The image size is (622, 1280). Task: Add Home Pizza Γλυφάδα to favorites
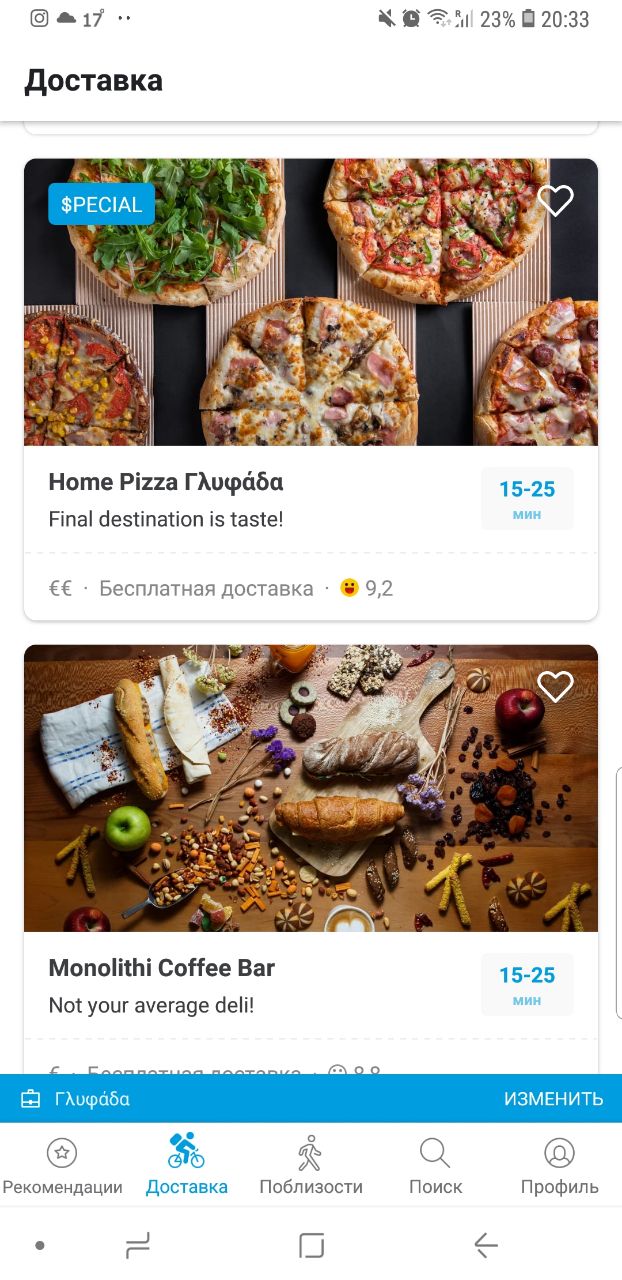tap(555, 200)
